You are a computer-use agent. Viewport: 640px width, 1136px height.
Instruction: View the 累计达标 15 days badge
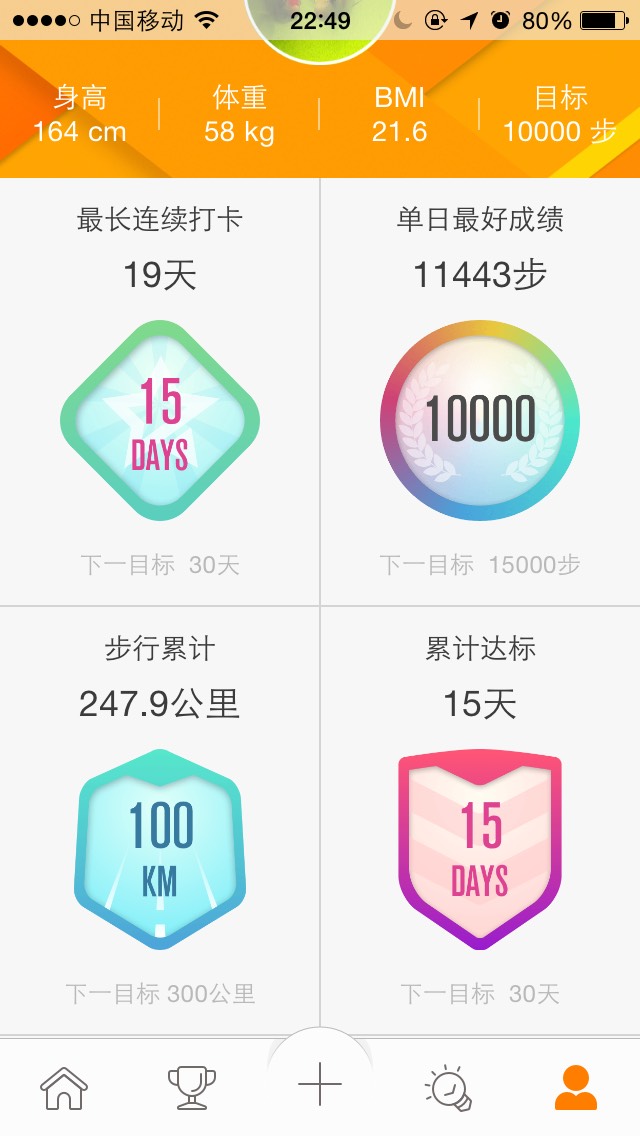click(x=480, y=848)
